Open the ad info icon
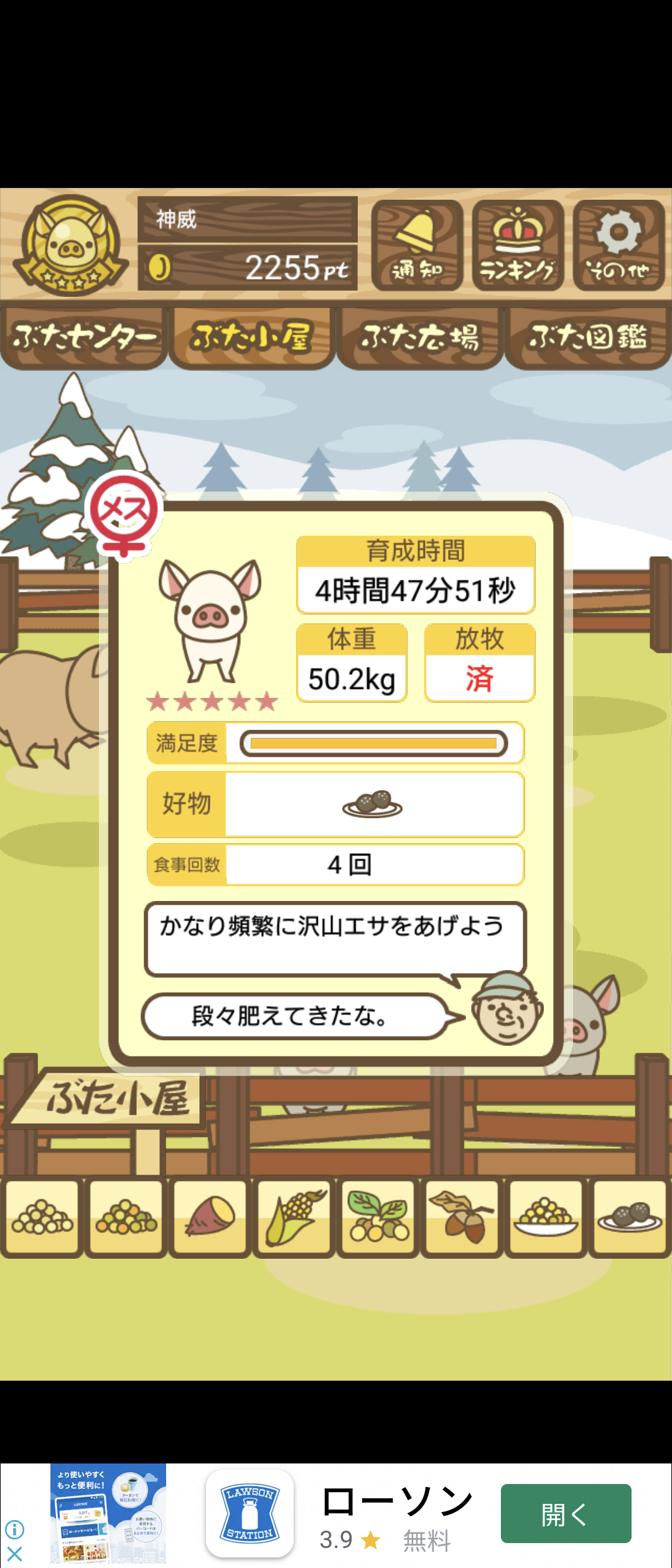This screenshot has height=1568, width=672. 14,1529
